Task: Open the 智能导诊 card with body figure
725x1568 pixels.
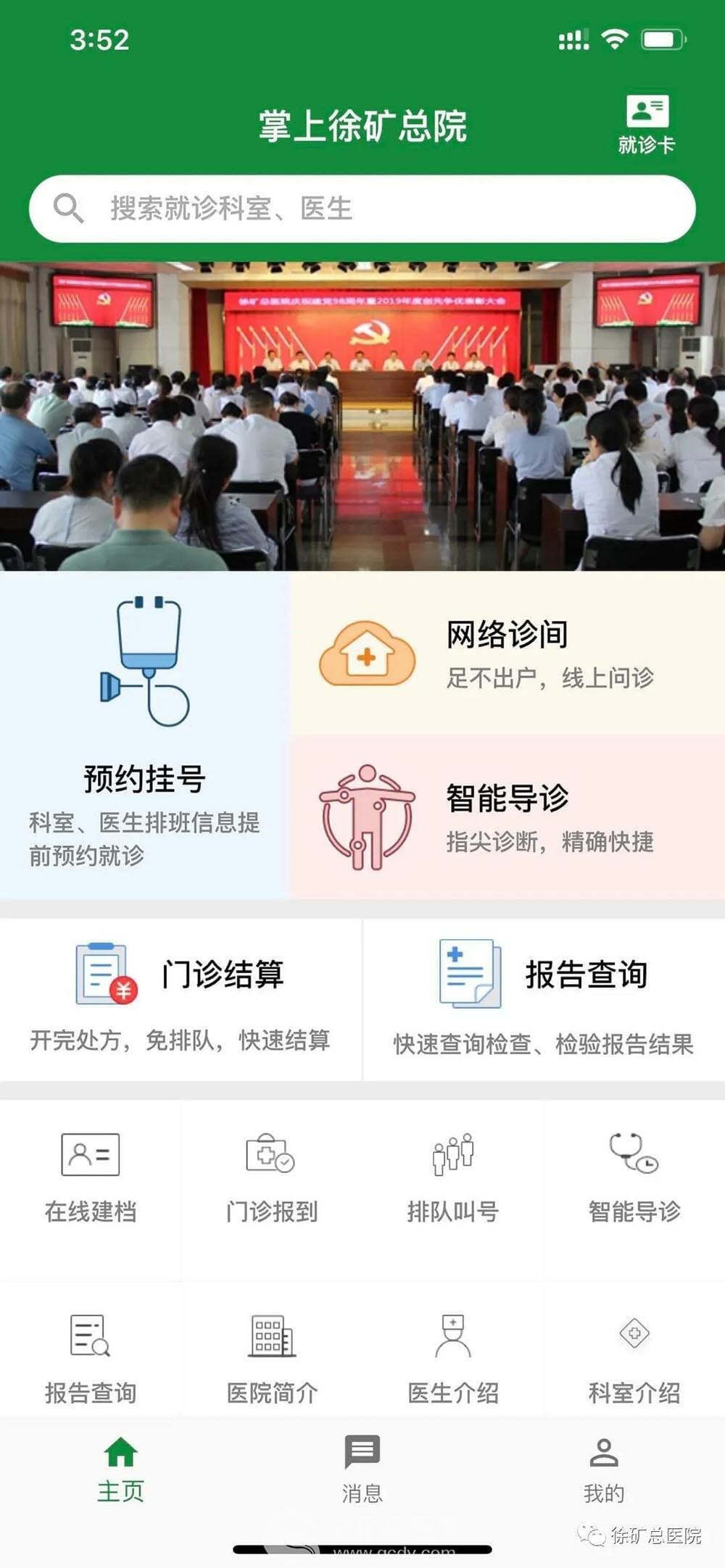Action: 507,817
